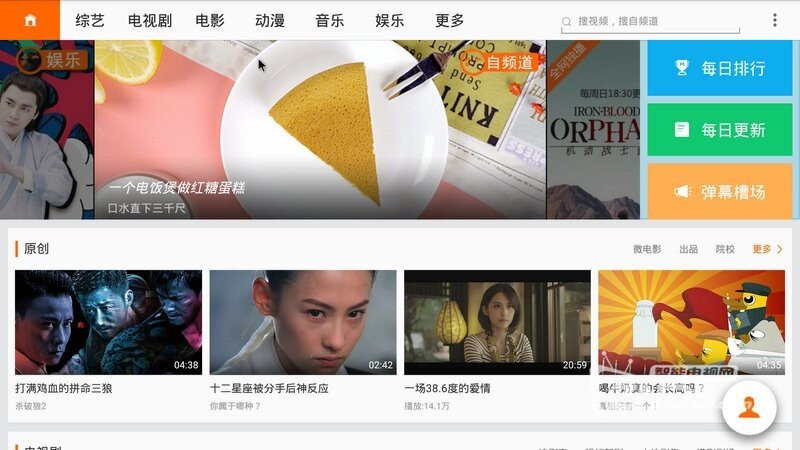Open the floating user profile button
800x450 pixels.
tap(750, 408)
